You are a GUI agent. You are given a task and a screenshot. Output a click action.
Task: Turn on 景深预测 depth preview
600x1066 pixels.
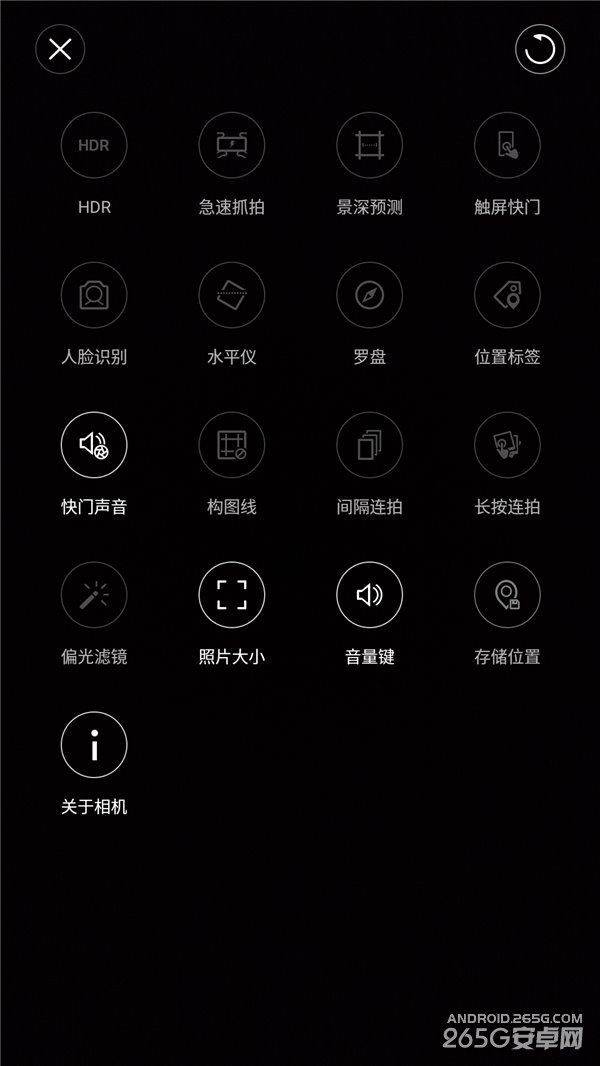tap(370, 146)
